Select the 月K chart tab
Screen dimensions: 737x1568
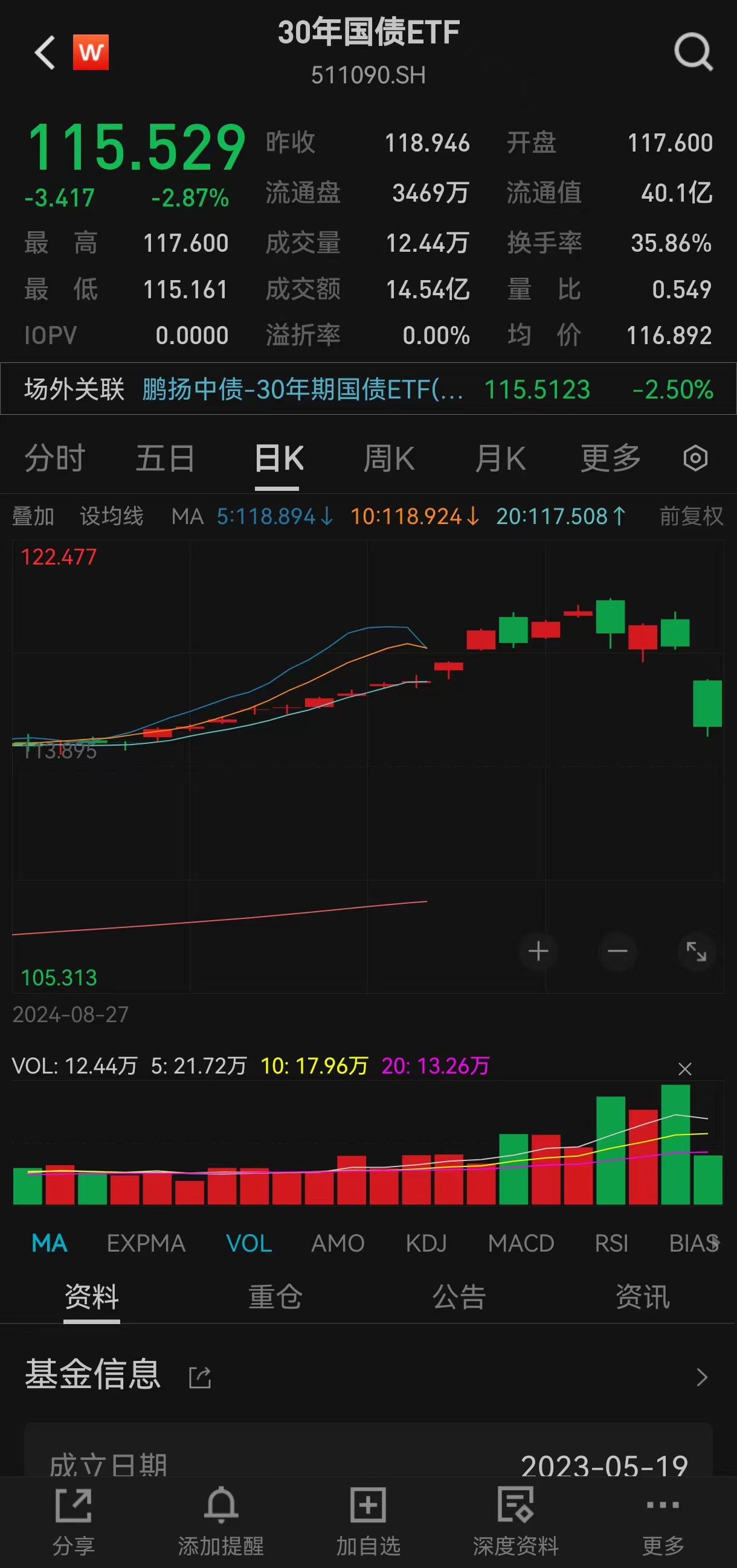[500, 458]
